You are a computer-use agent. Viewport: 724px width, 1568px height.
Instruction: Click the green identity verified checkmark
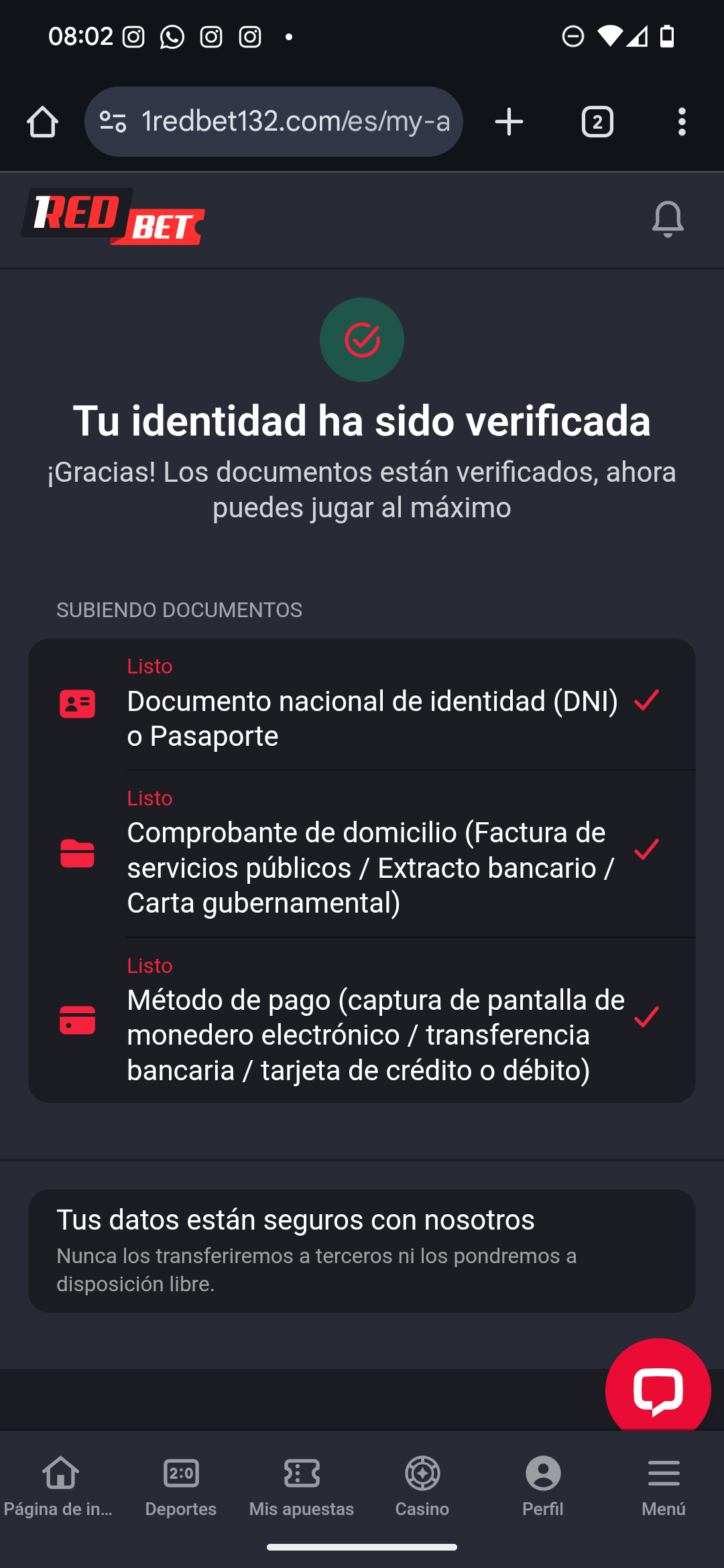pyautogui.click(x=361, y=340)
